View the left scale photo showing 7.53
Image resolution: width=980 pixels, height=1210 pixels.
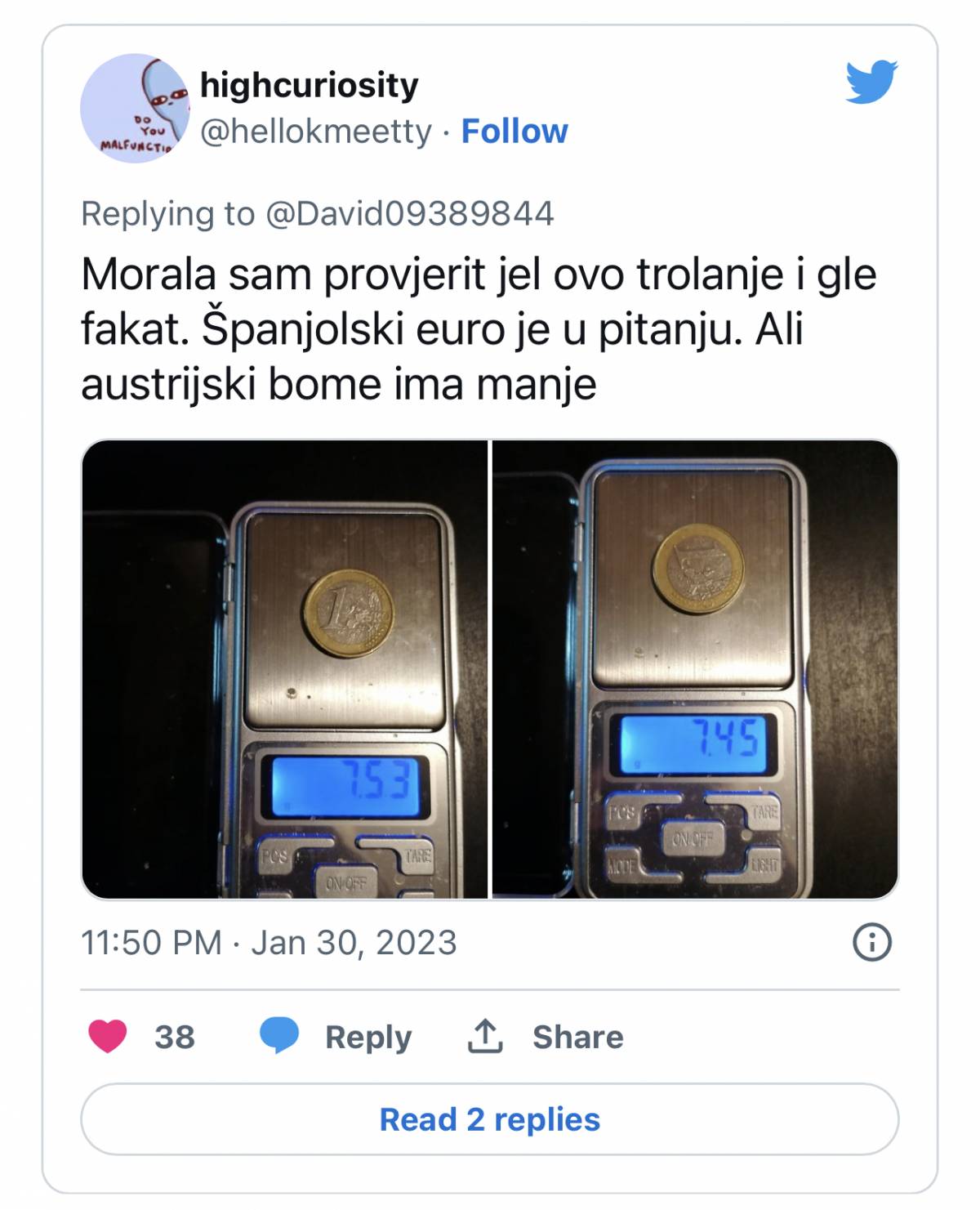285,669
